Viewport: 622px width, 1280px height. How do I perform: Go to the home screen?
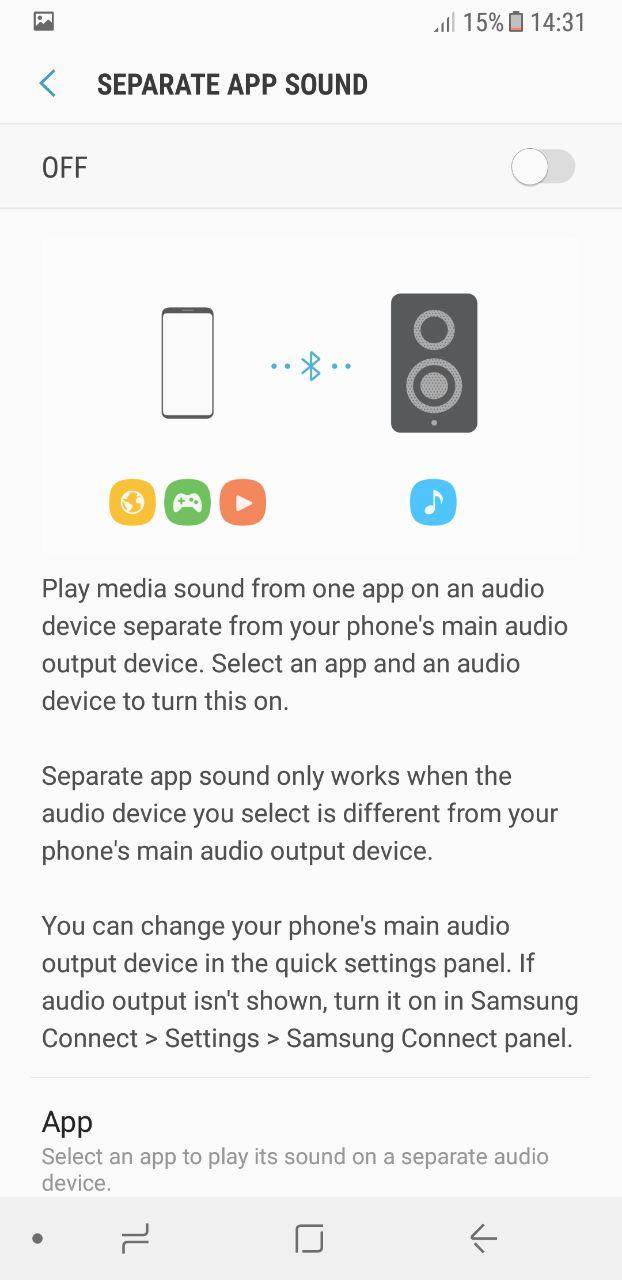click(310, 1239)
